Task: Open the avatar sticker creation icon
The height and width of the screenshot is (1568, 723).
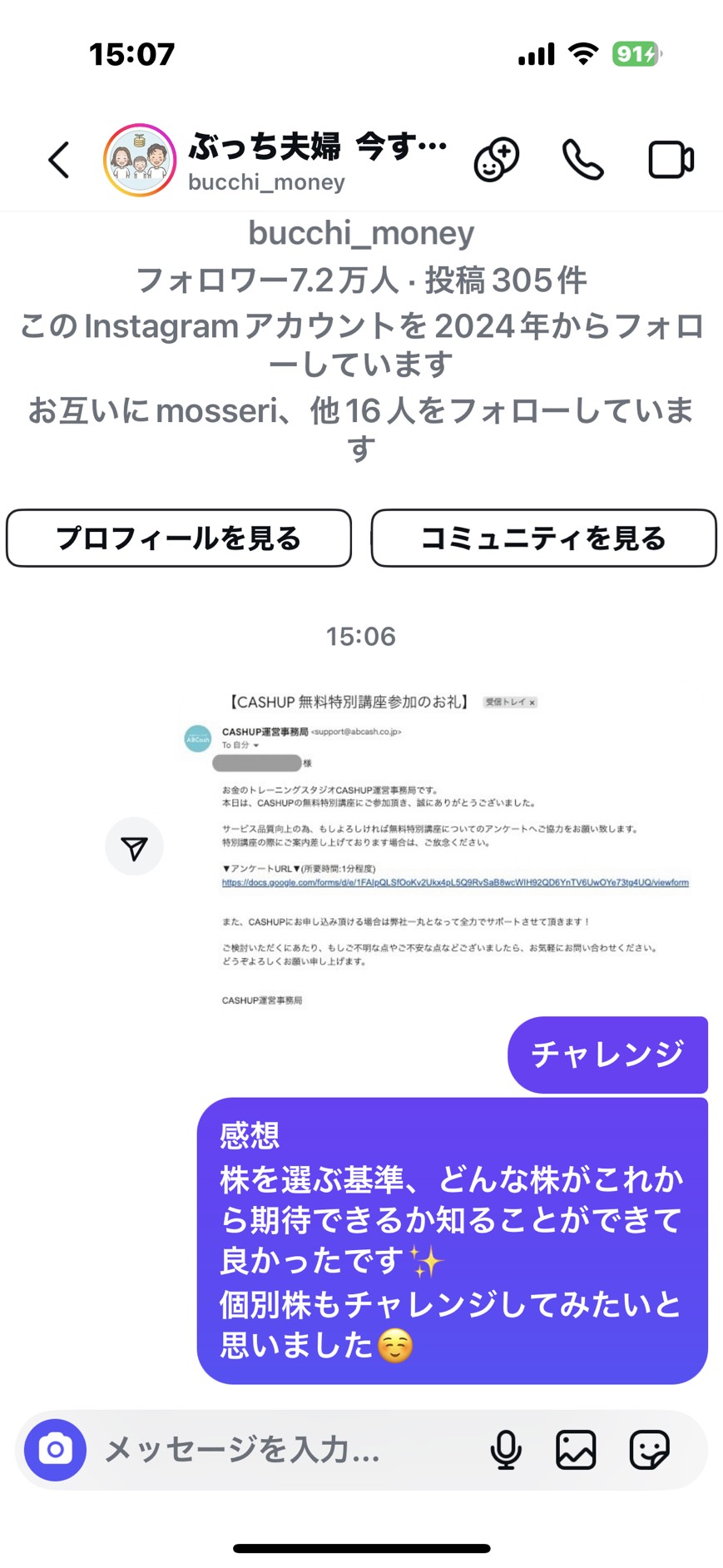Action: pos(497,160)
